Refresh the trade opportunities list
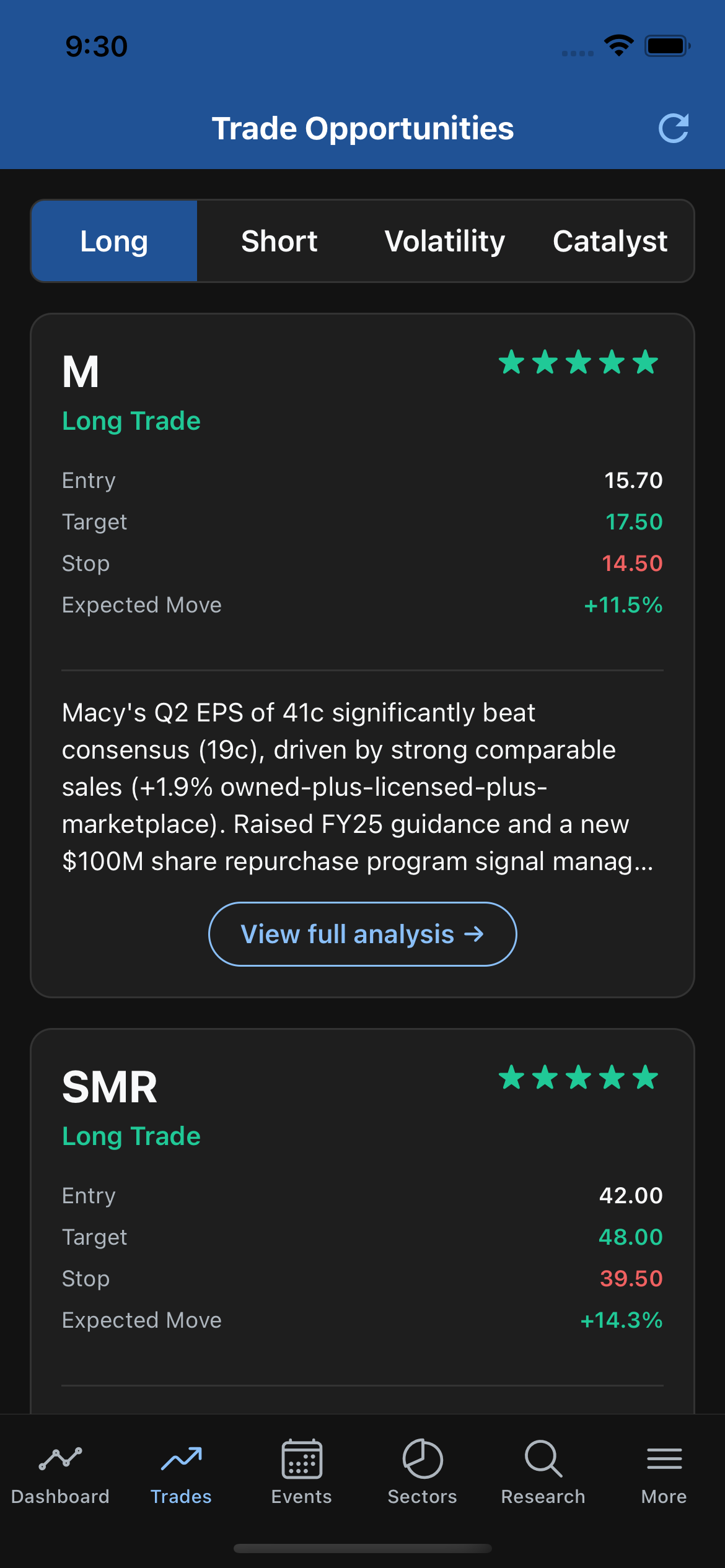 (673, 128)
